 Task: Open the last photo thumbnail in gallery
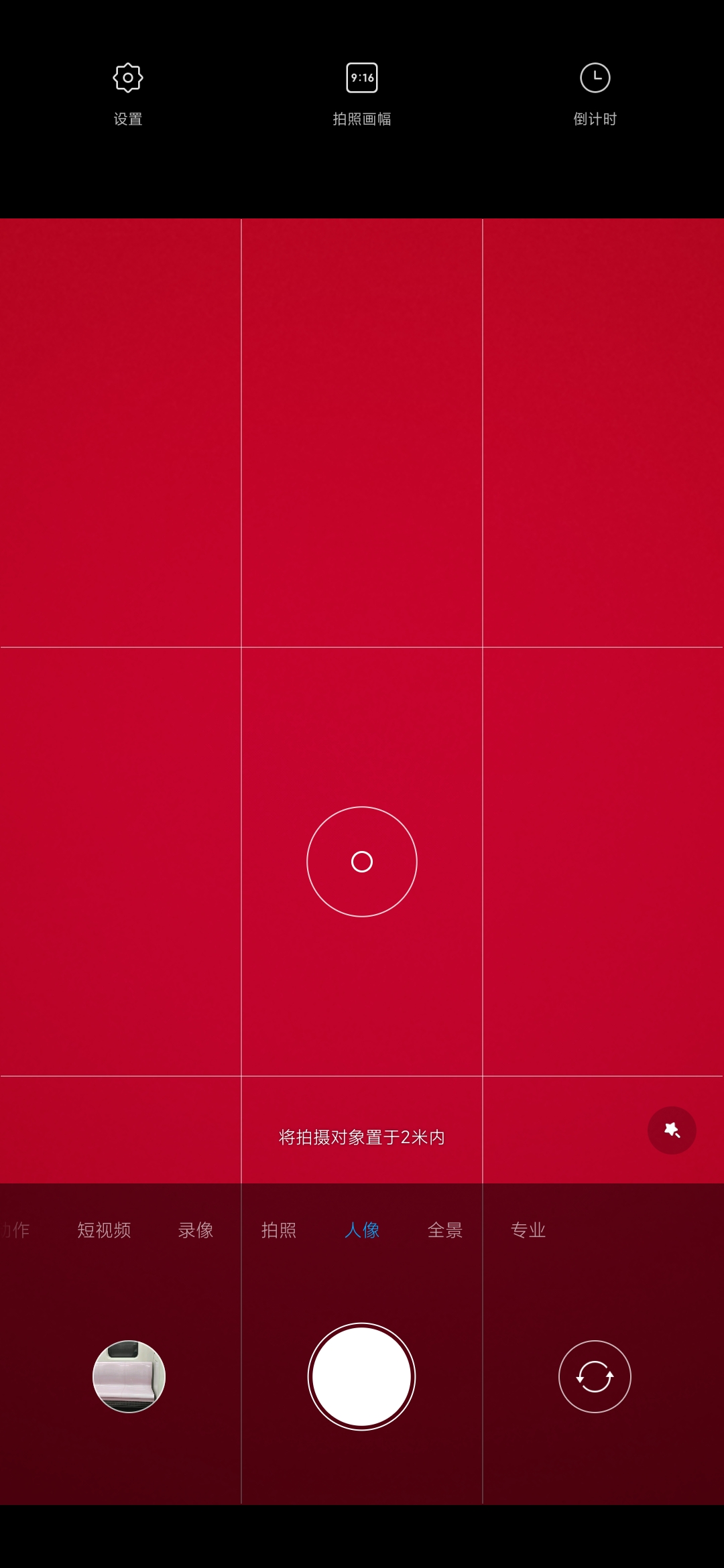[x=129, y=1376]
